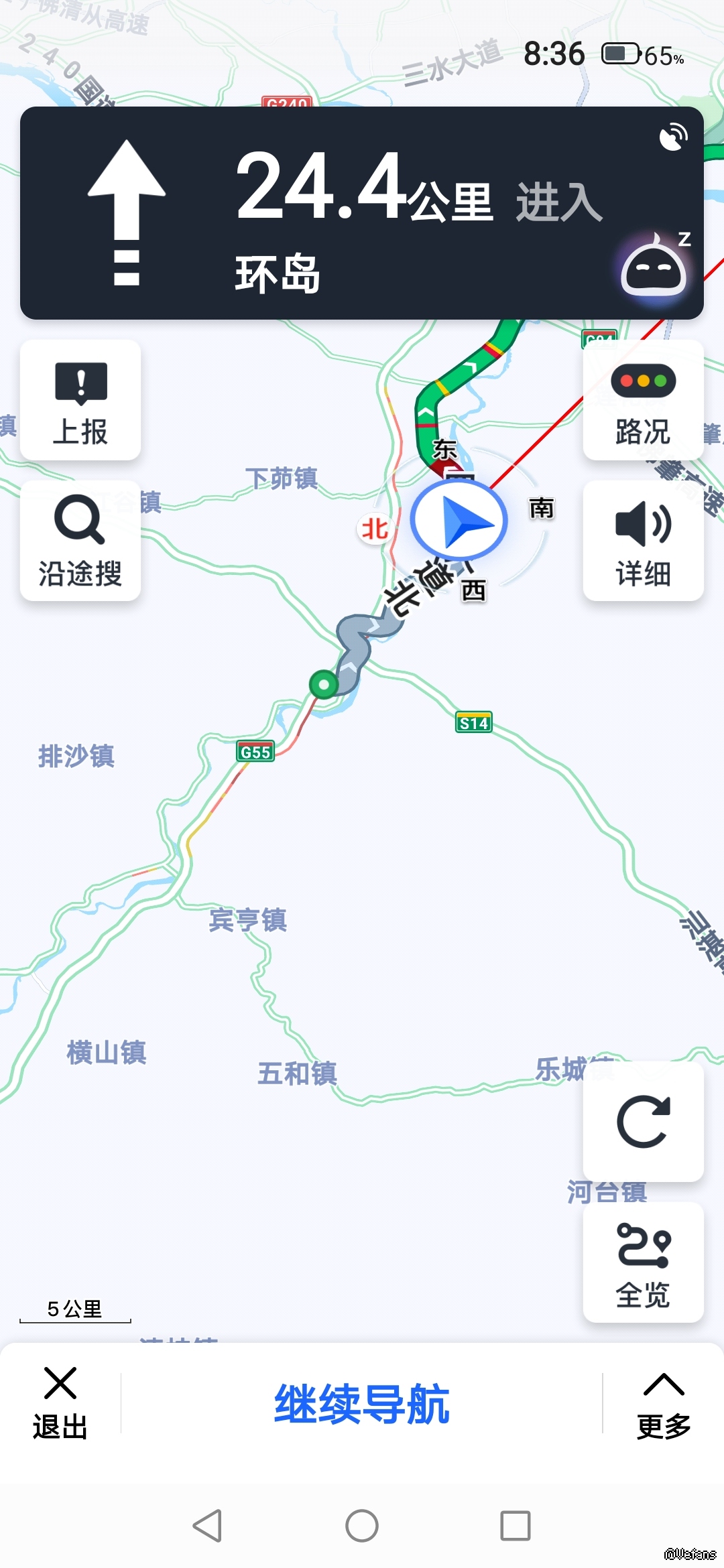The image size is (724, 1568).
Task: Tap the refresh route button
Action: (x=643, y=1122)
